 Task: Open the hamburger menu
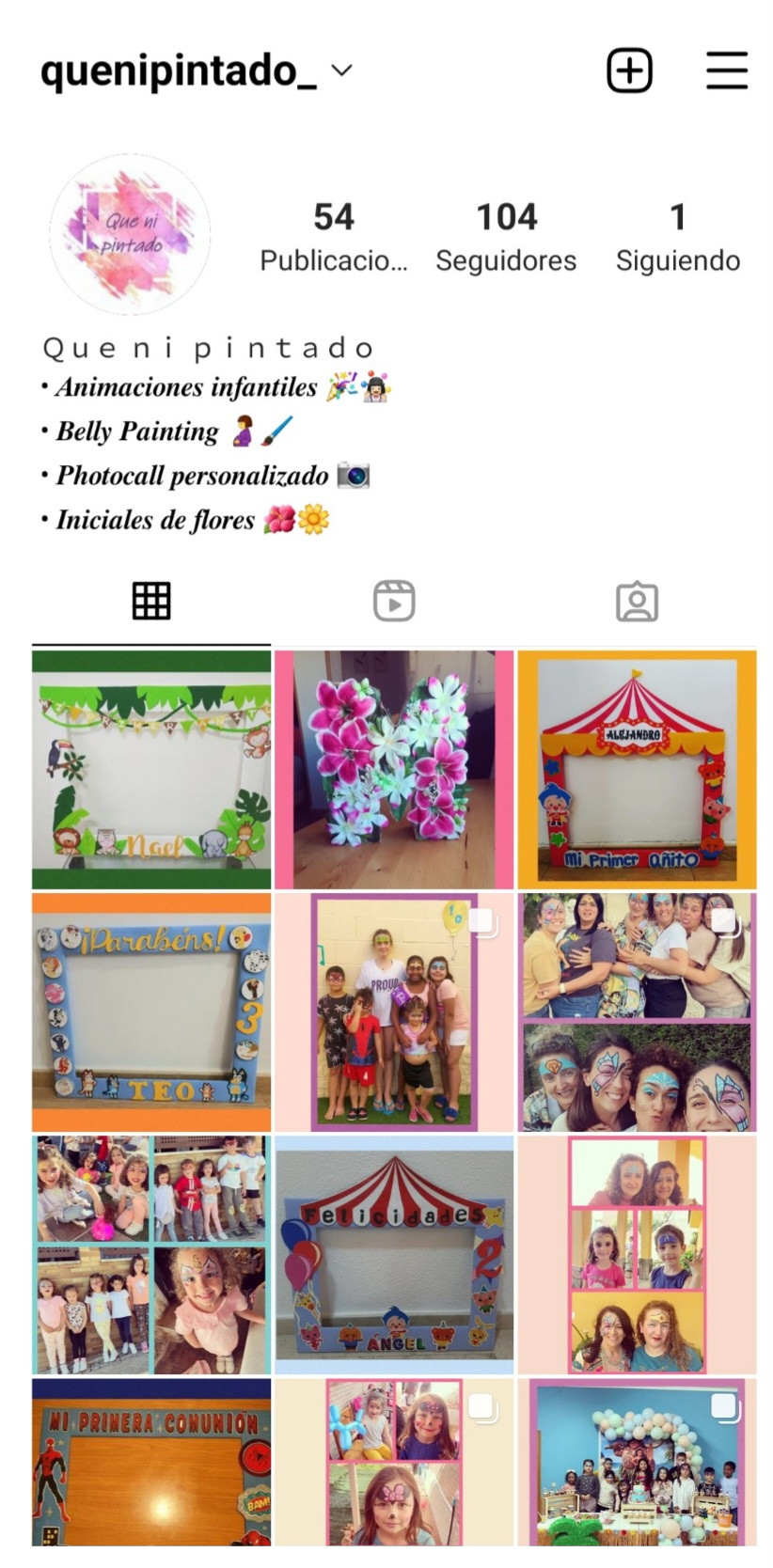coord(726,71)
